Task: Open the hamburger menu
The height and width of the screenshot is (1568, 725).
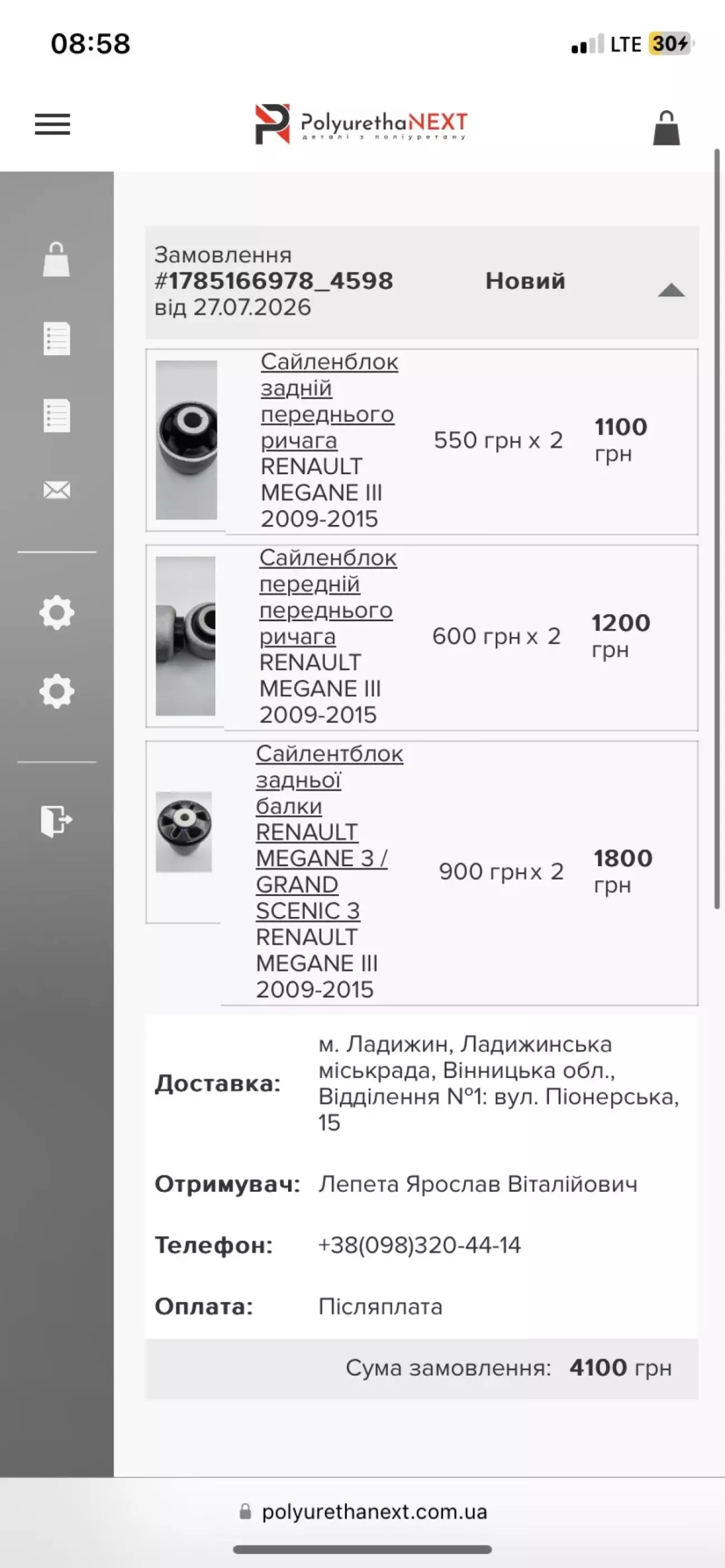Action: pos(53,124)
